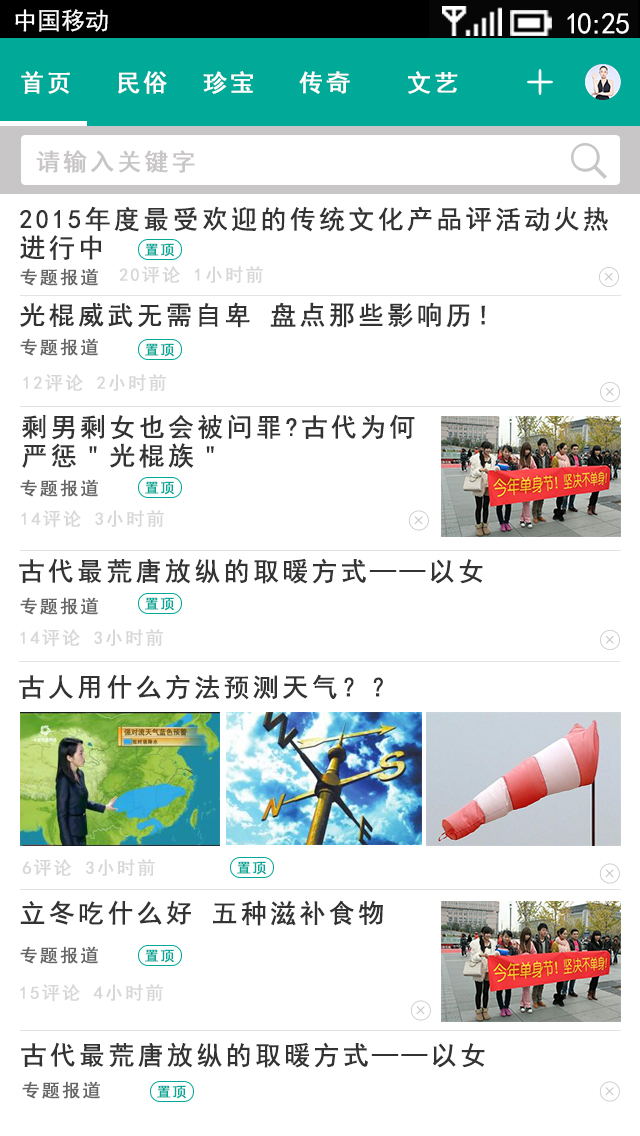Dismiss the 古人用什么方法预测天气 article
Screen dimensions: 640x1136
609,874
